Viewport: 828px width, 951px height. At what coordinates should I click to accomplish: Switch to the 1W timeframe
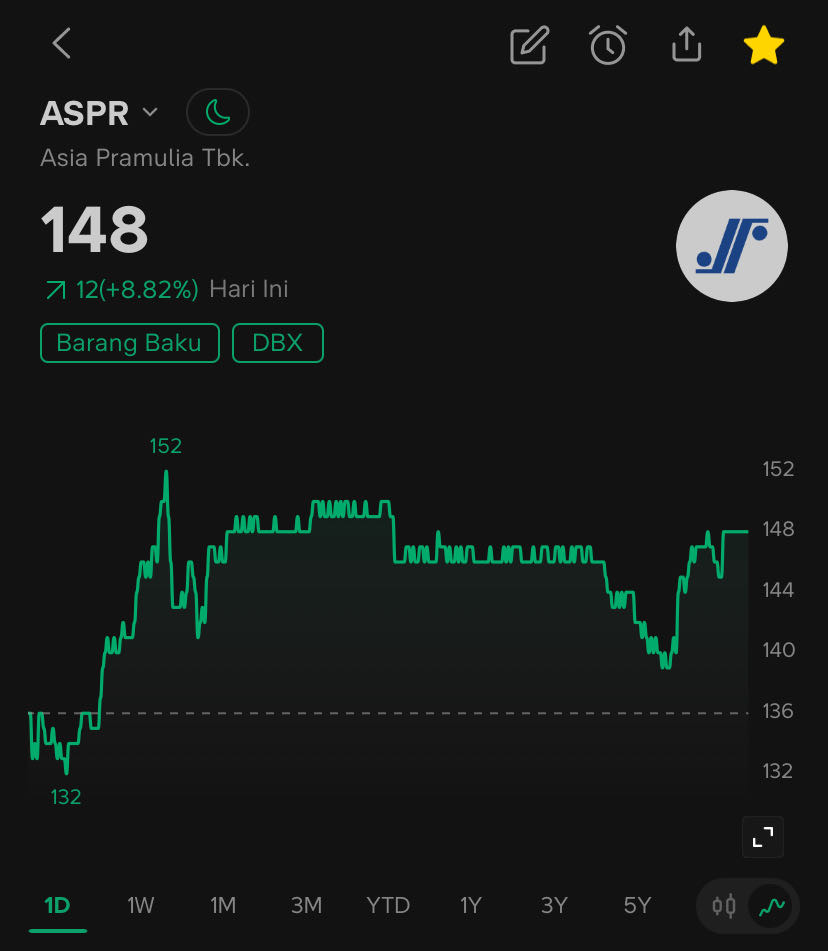pyautogui.click(x=140, y=905)
